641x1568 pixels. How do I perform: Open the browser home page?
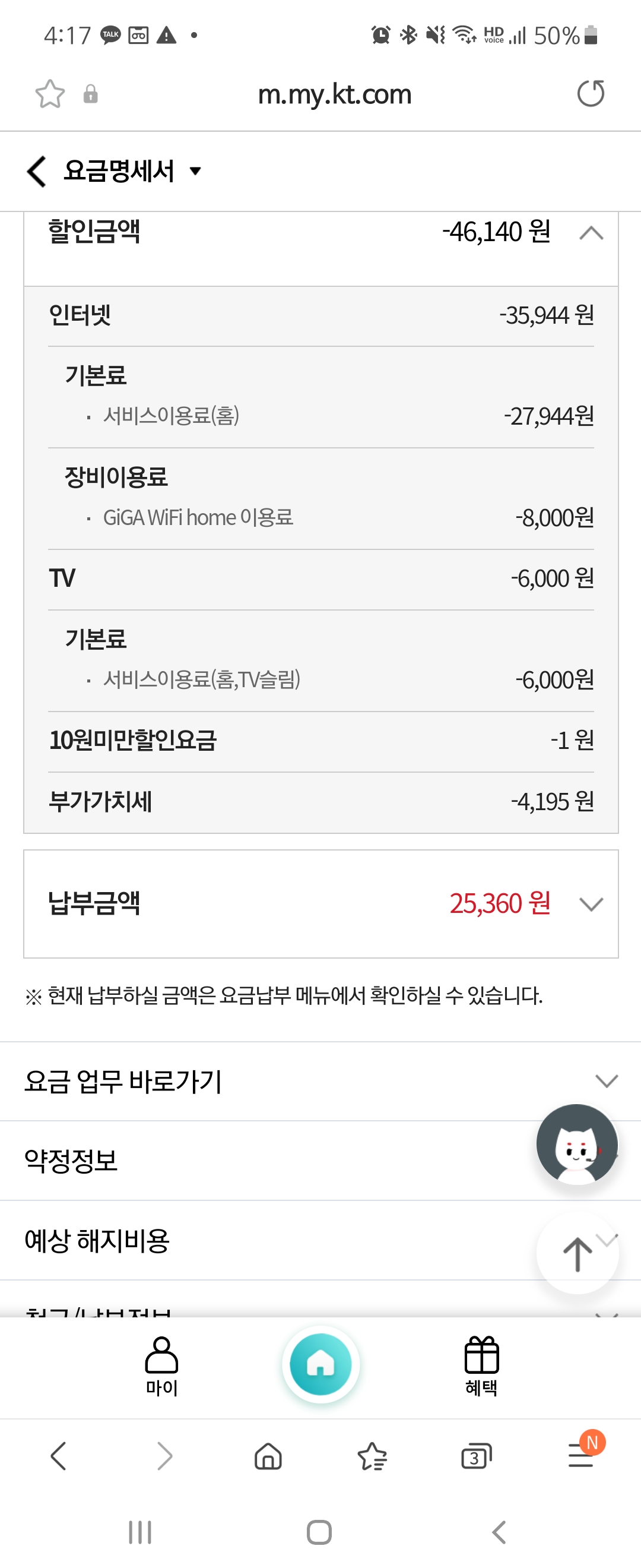(x=268, y=1456)
